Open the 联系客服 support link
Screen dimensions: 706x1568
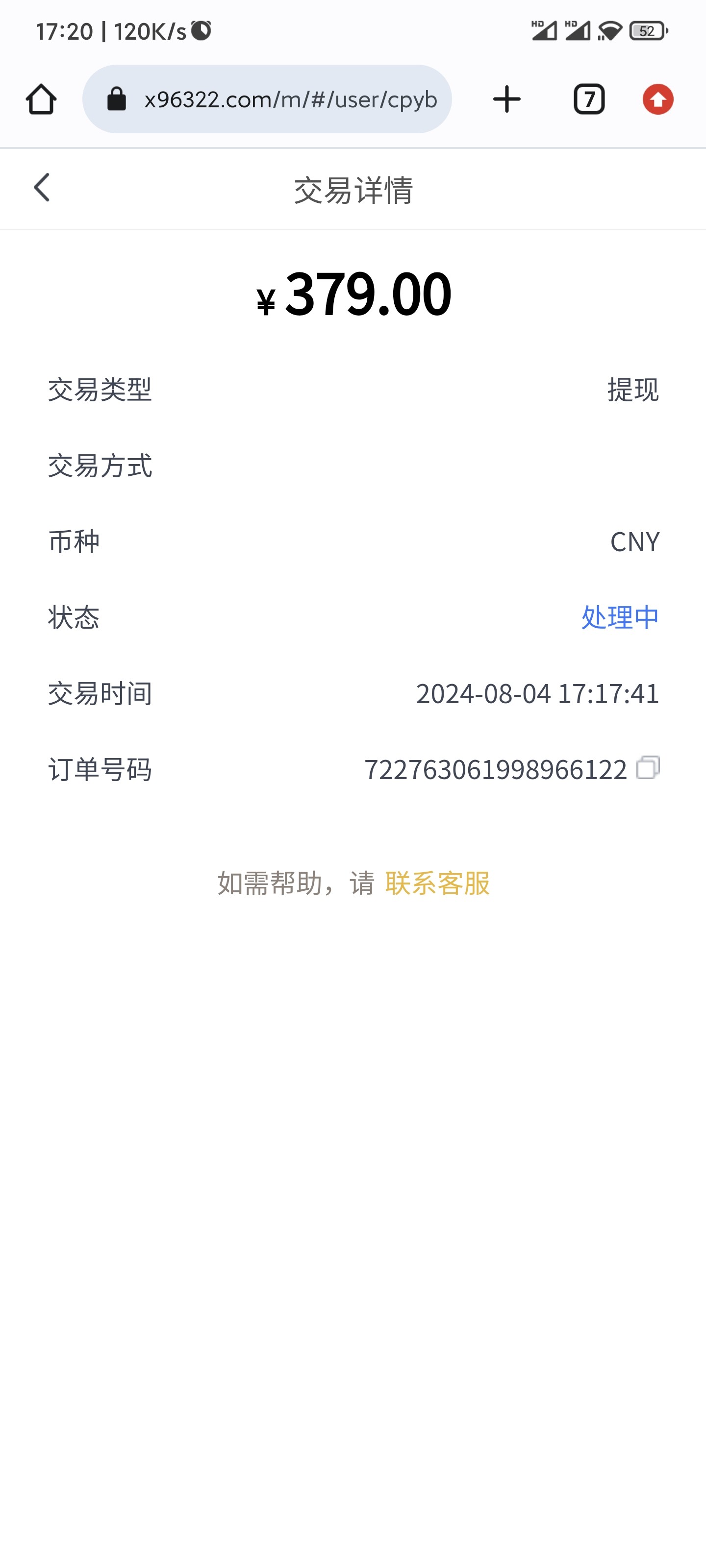437,882
